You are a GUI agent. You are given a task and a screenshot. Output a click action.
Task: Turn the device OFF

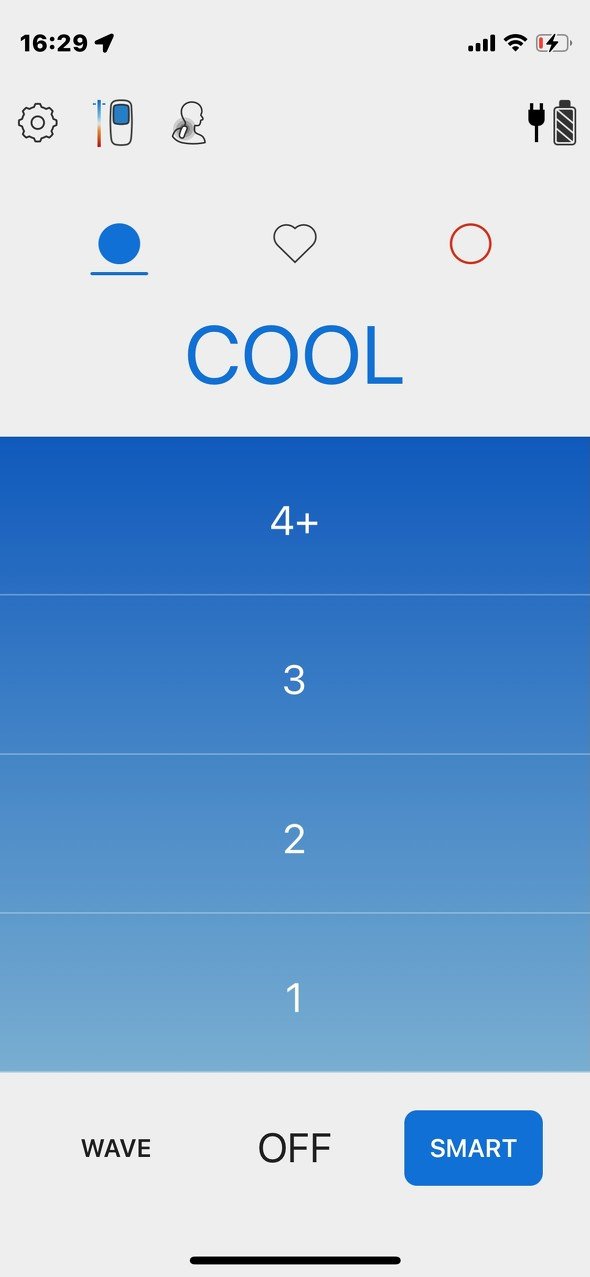tap(295, 1148)
